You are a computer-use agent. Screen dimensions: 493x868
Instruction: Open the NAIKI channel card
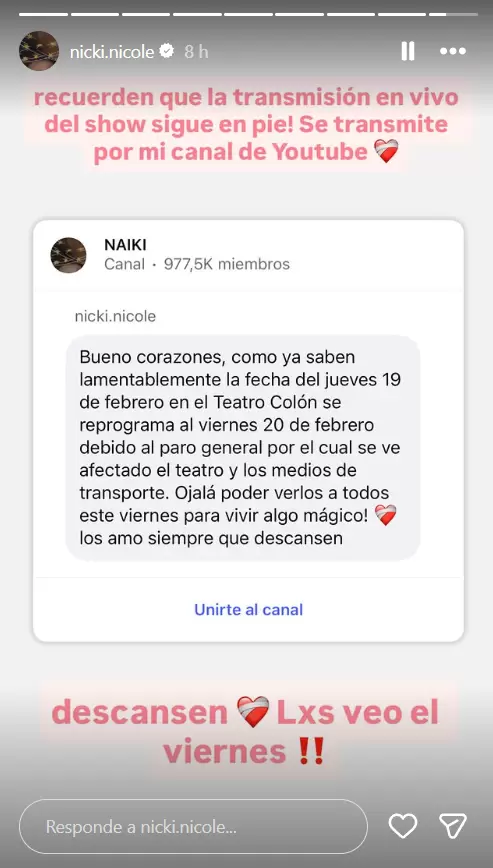(x=248, y=431)
